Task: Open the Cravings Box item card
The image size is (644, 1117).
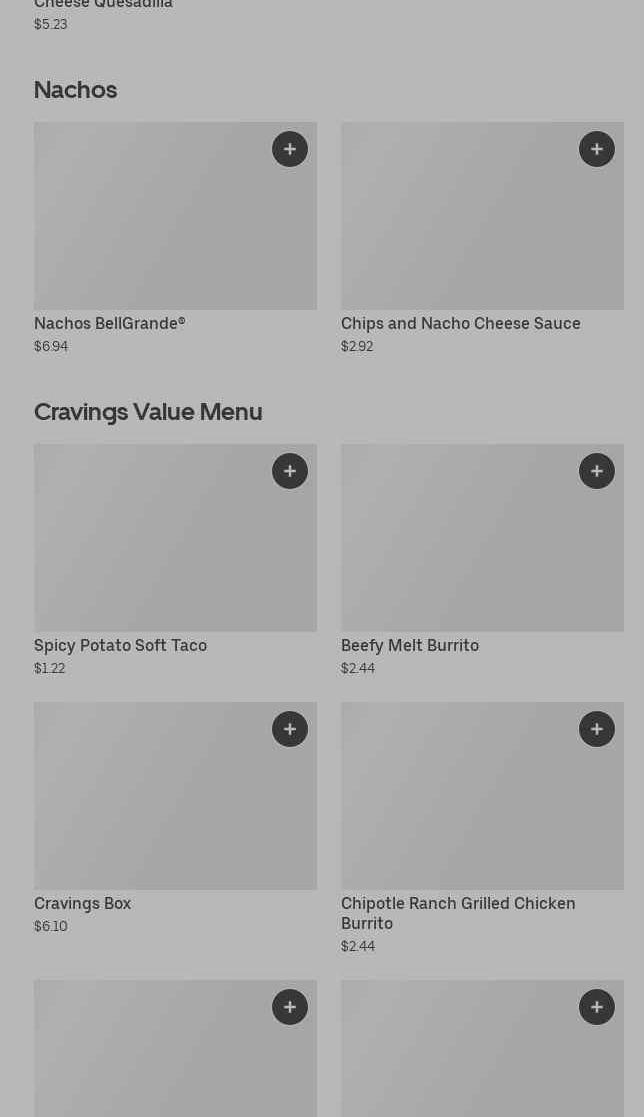Action: [x=175, y=819]
